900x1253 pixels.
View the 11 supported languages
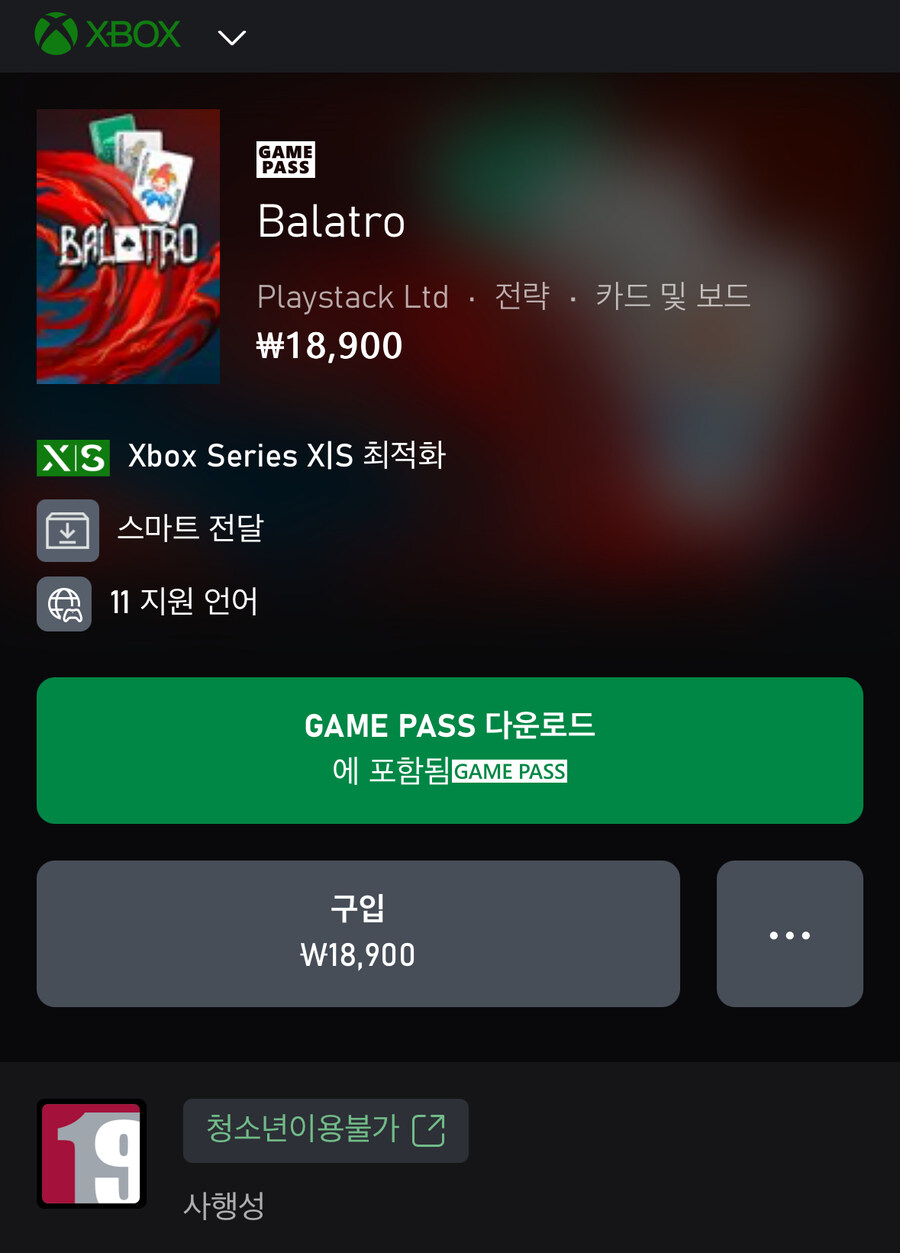183,602
